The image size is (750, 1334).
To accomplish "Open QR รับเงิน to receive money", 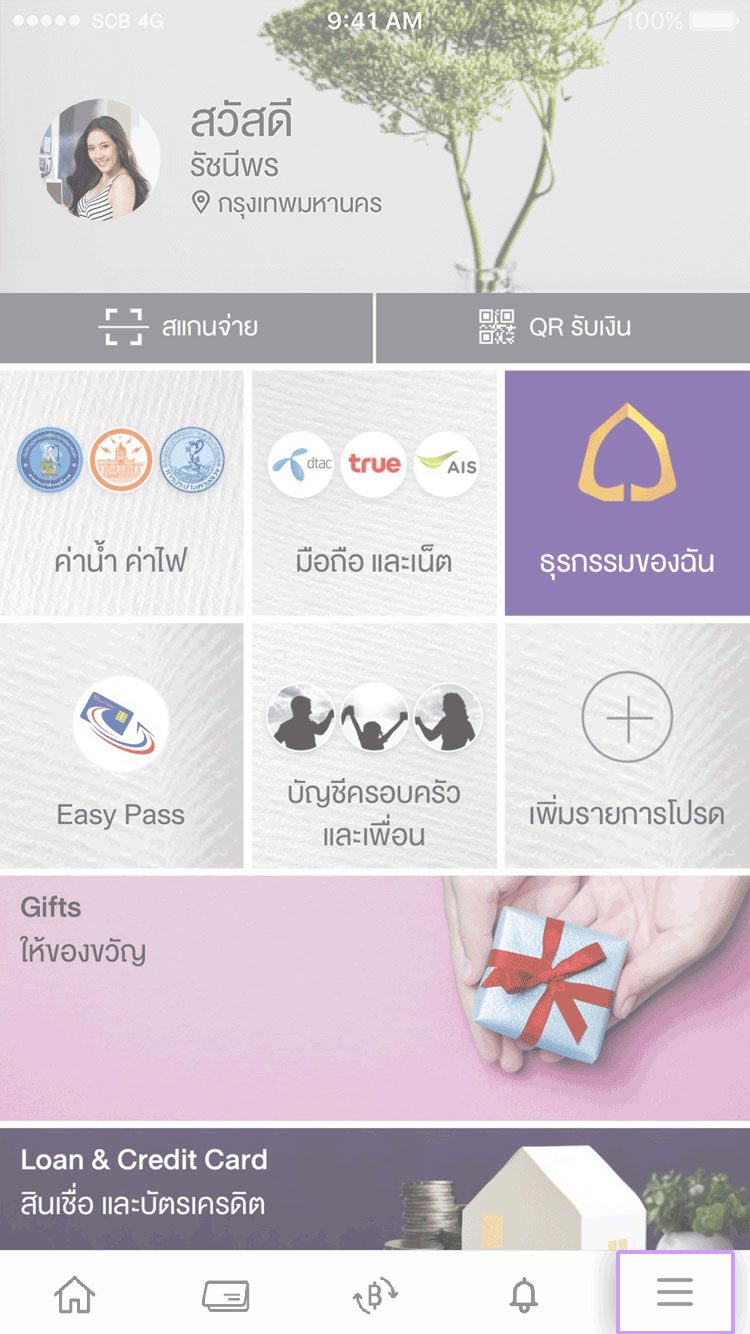I will tap(563, 327).
